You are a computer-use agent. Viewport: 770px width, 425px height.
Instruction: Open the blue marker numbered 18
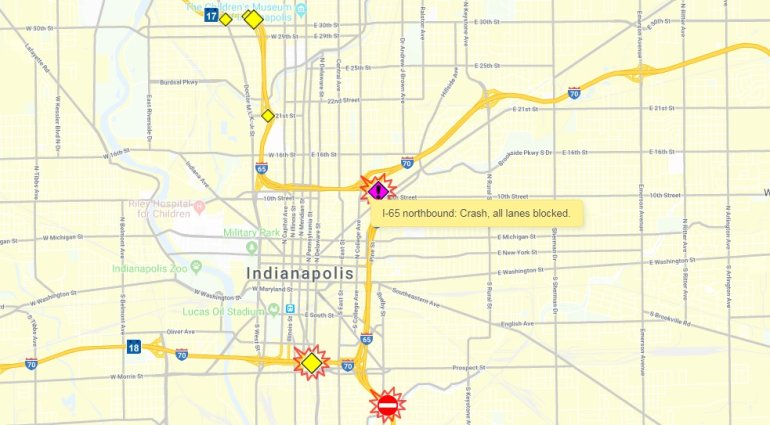click(134, 348)
